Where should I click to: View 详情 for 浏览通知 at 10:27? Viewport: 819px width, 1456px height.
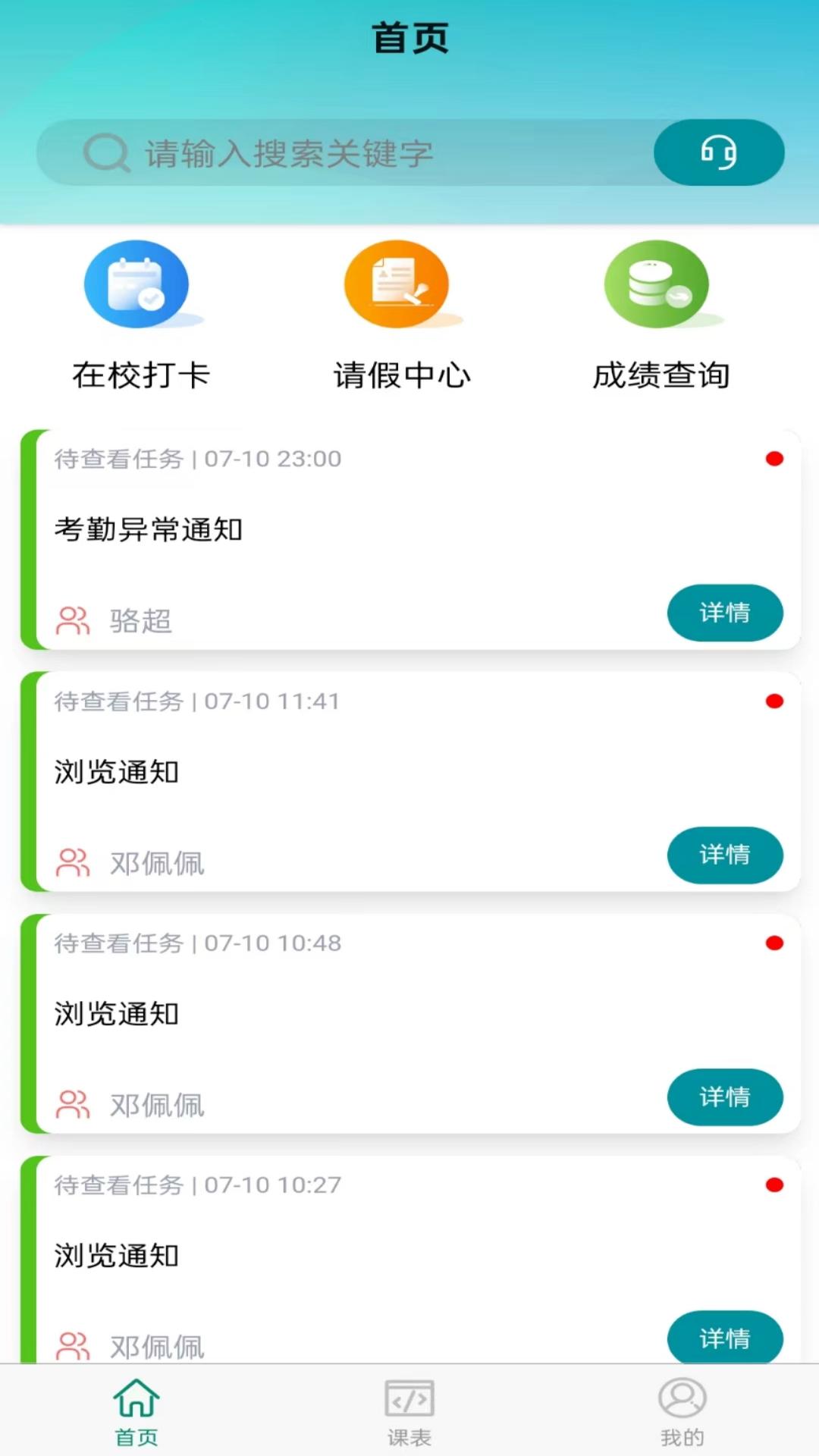coord(724,1338)
